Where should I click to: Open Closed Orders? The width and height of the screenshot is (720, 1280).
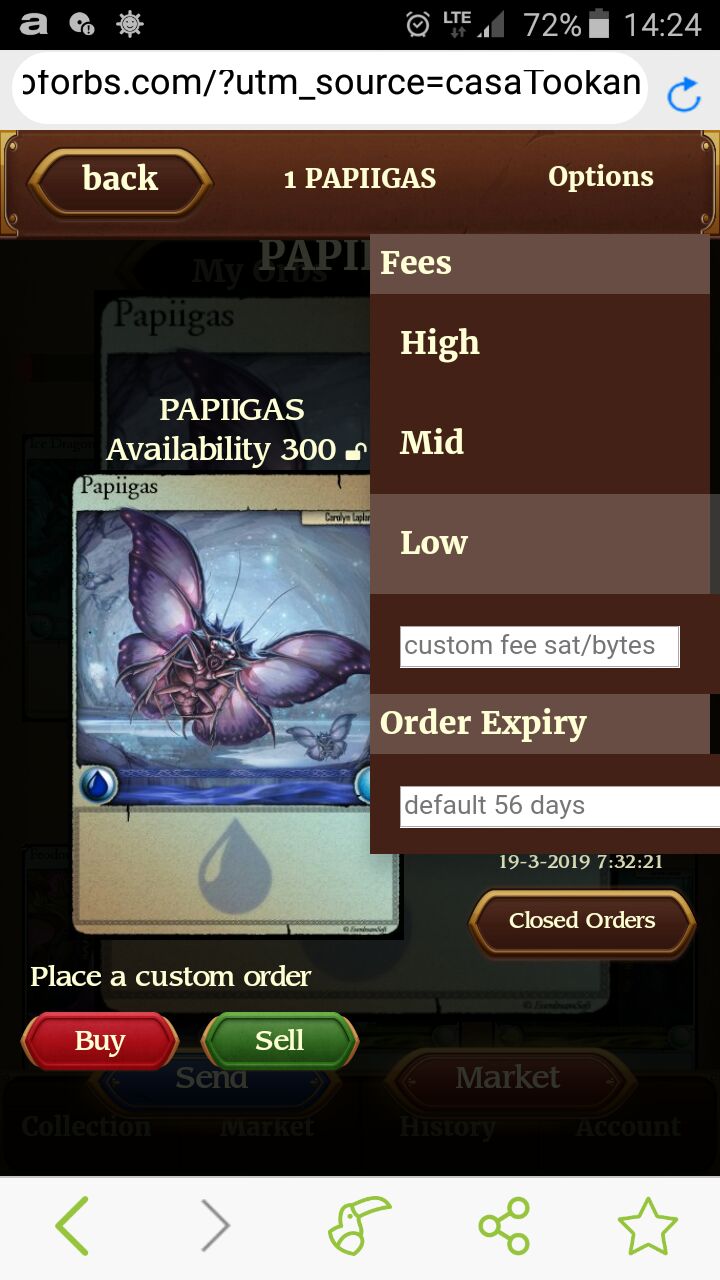(x=582, y=921)
